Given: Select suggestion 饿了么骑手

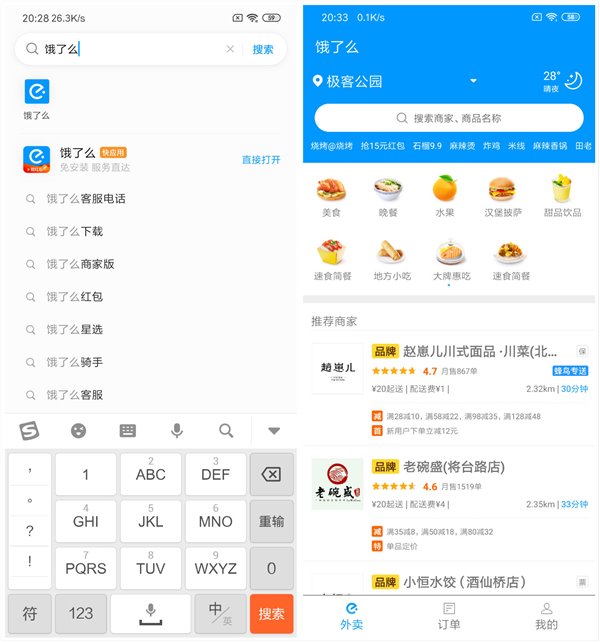Looking at the screenshot, I should click(x=75, y=362).
